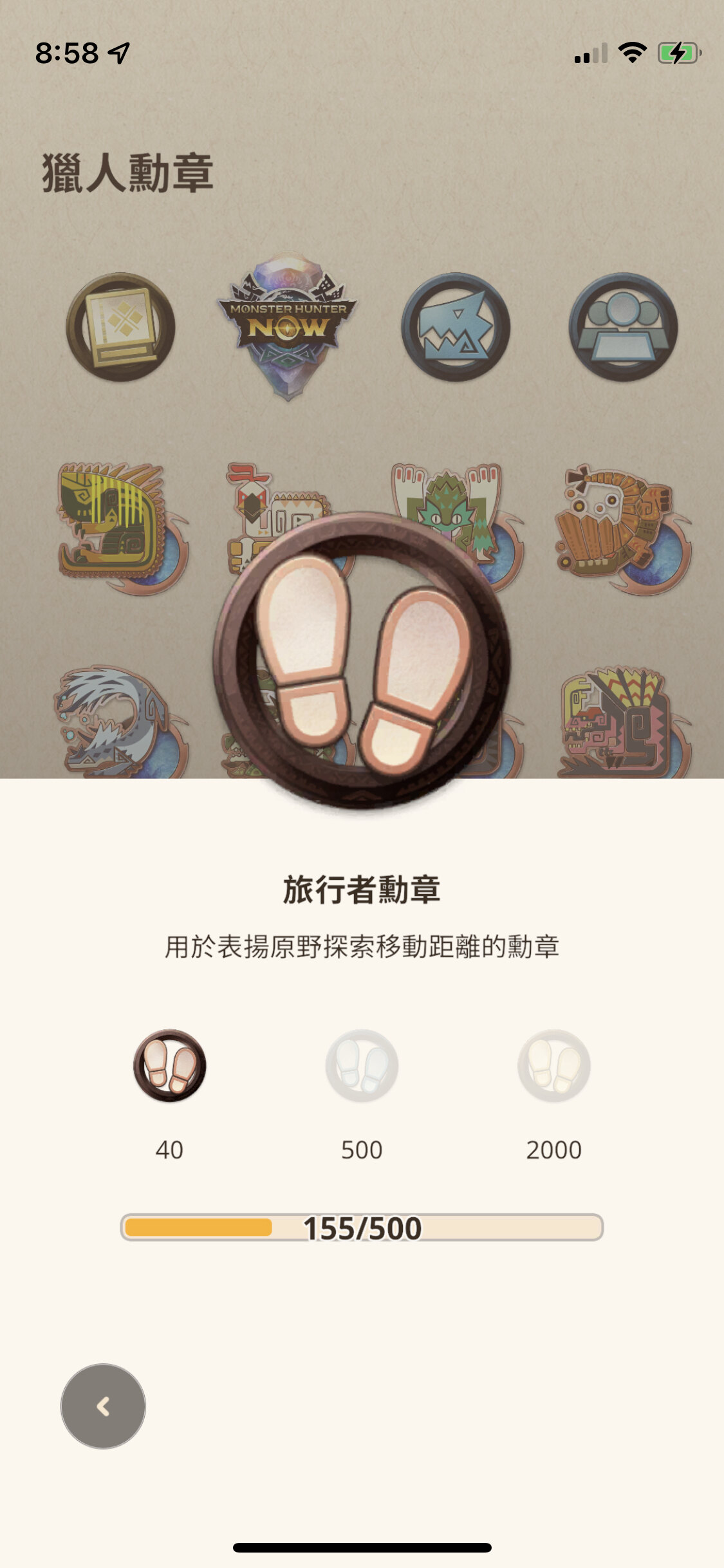Select the 2000 gold footprint tier
The width and height of the screenshot is (724, 1568).
[x=553, y=1066]
